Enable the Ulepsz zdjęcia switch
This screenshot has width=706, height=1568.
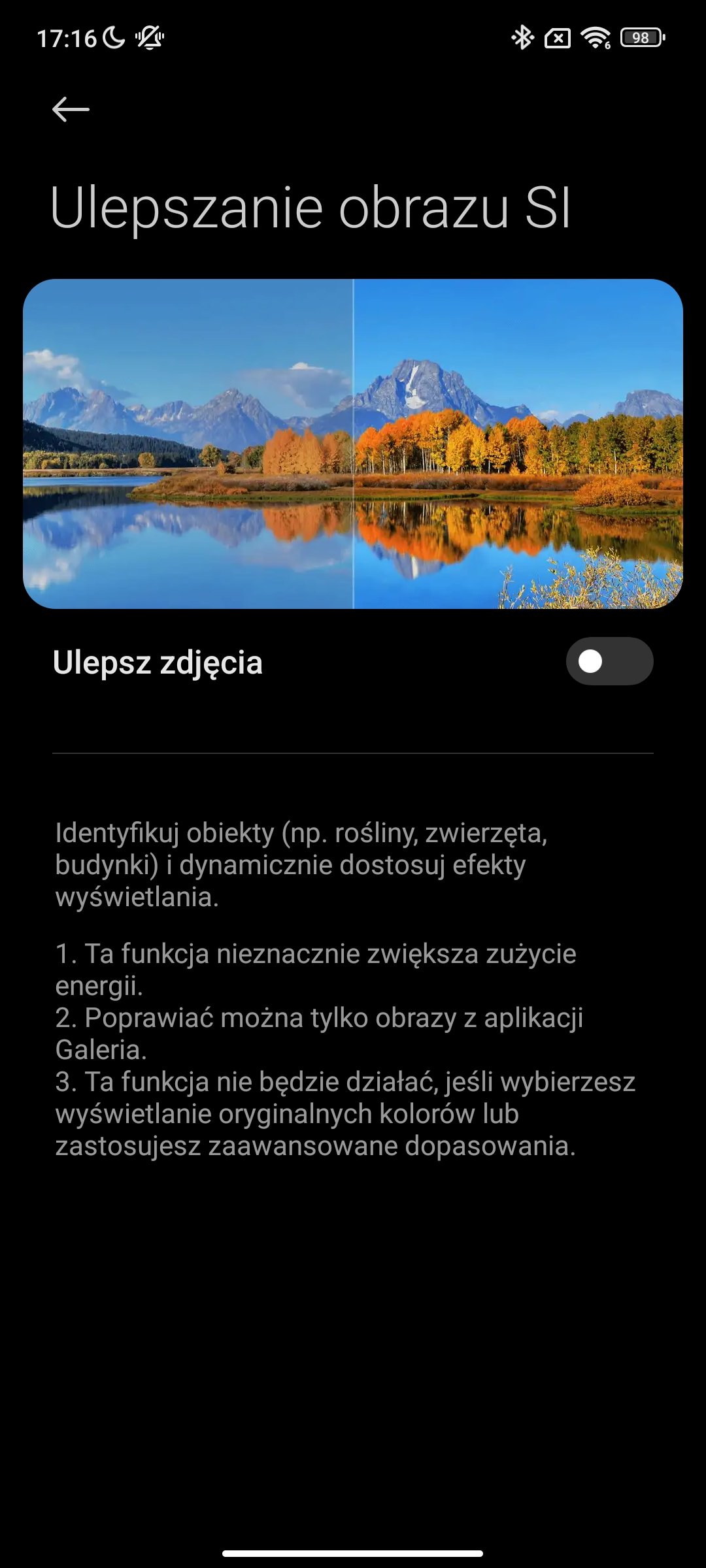[x=609, y=661]
